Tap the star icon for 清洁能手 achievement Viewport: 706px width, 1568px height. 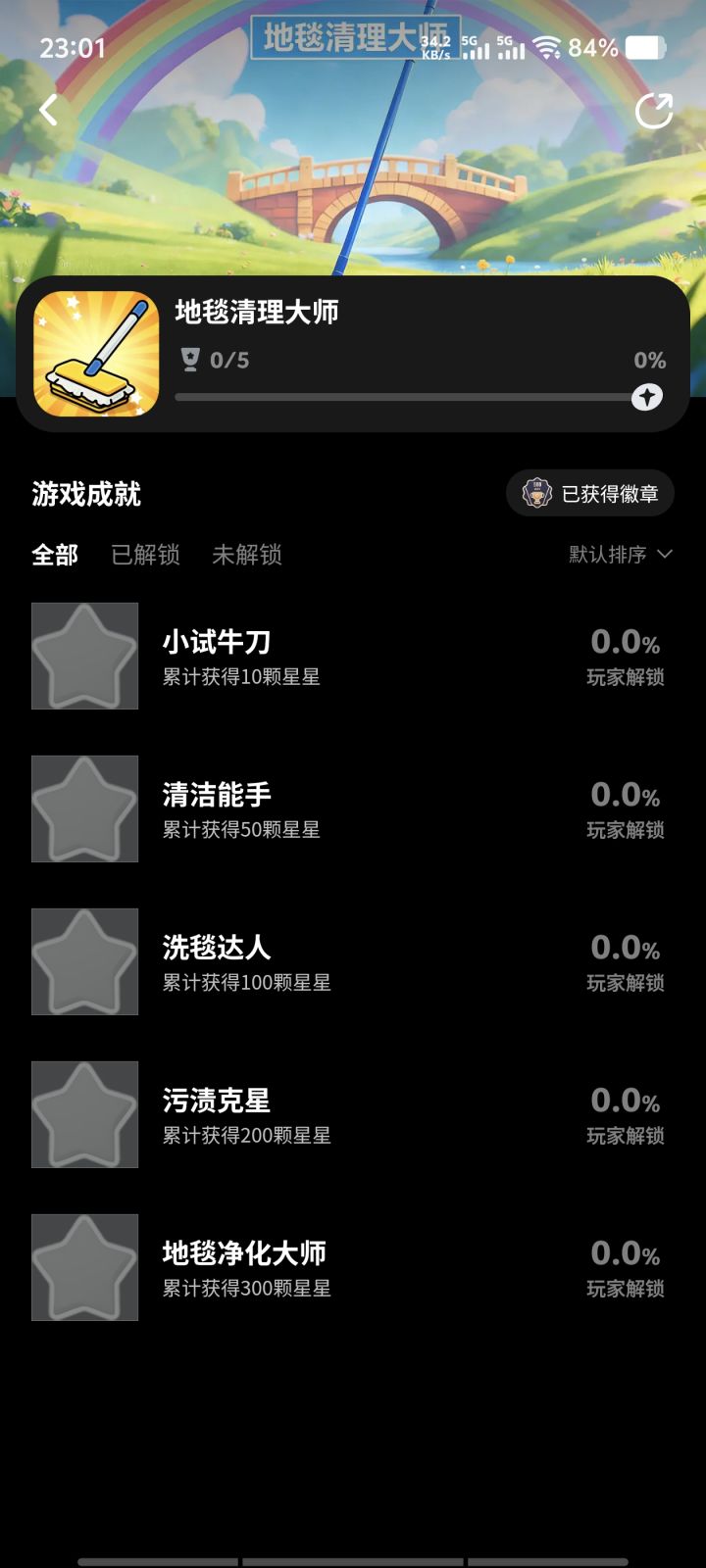[x=84, y=808]
